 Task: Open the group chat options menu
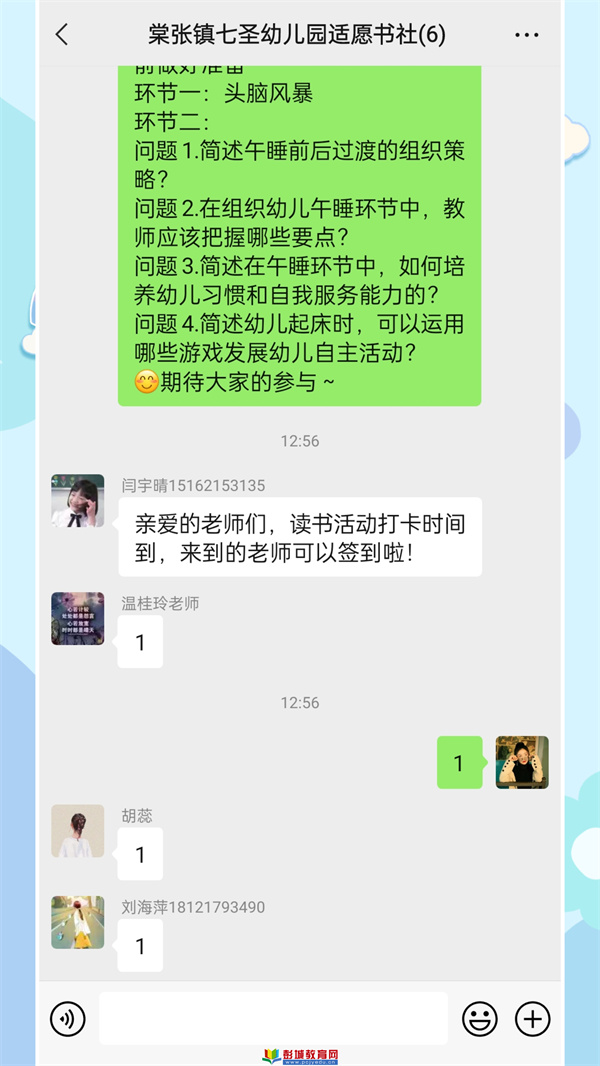[526, 35]
